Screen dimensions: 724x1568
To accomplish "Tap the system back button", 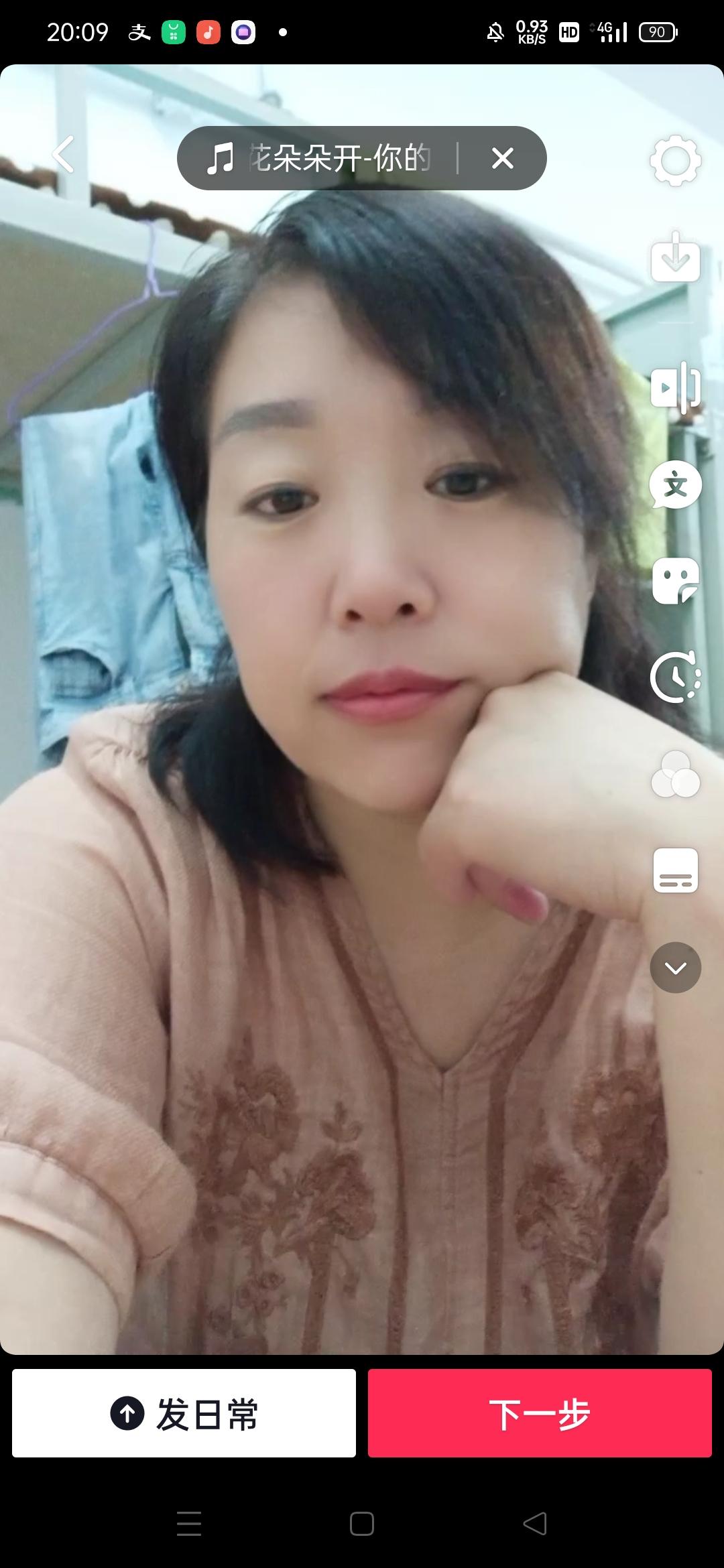I will point(535,1524).
